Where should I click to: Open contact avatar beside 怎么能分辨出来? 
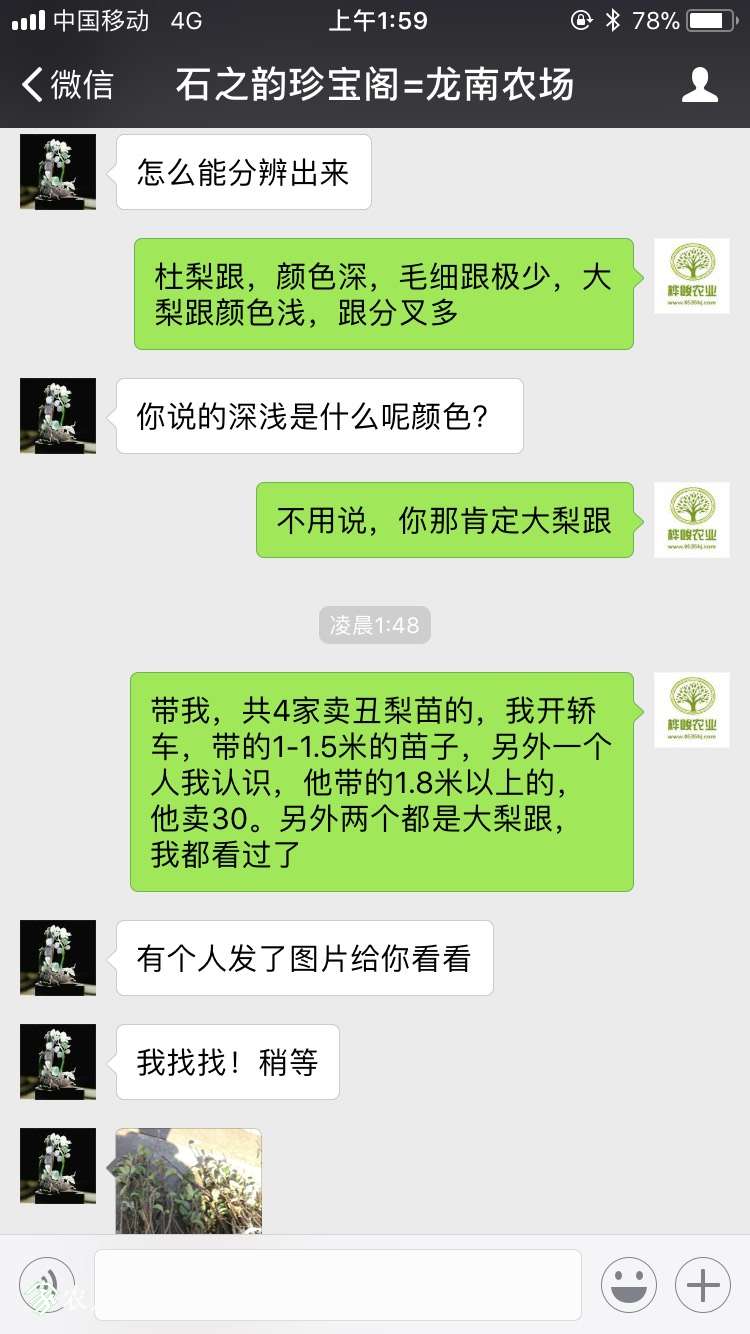(x=58, y=172)
